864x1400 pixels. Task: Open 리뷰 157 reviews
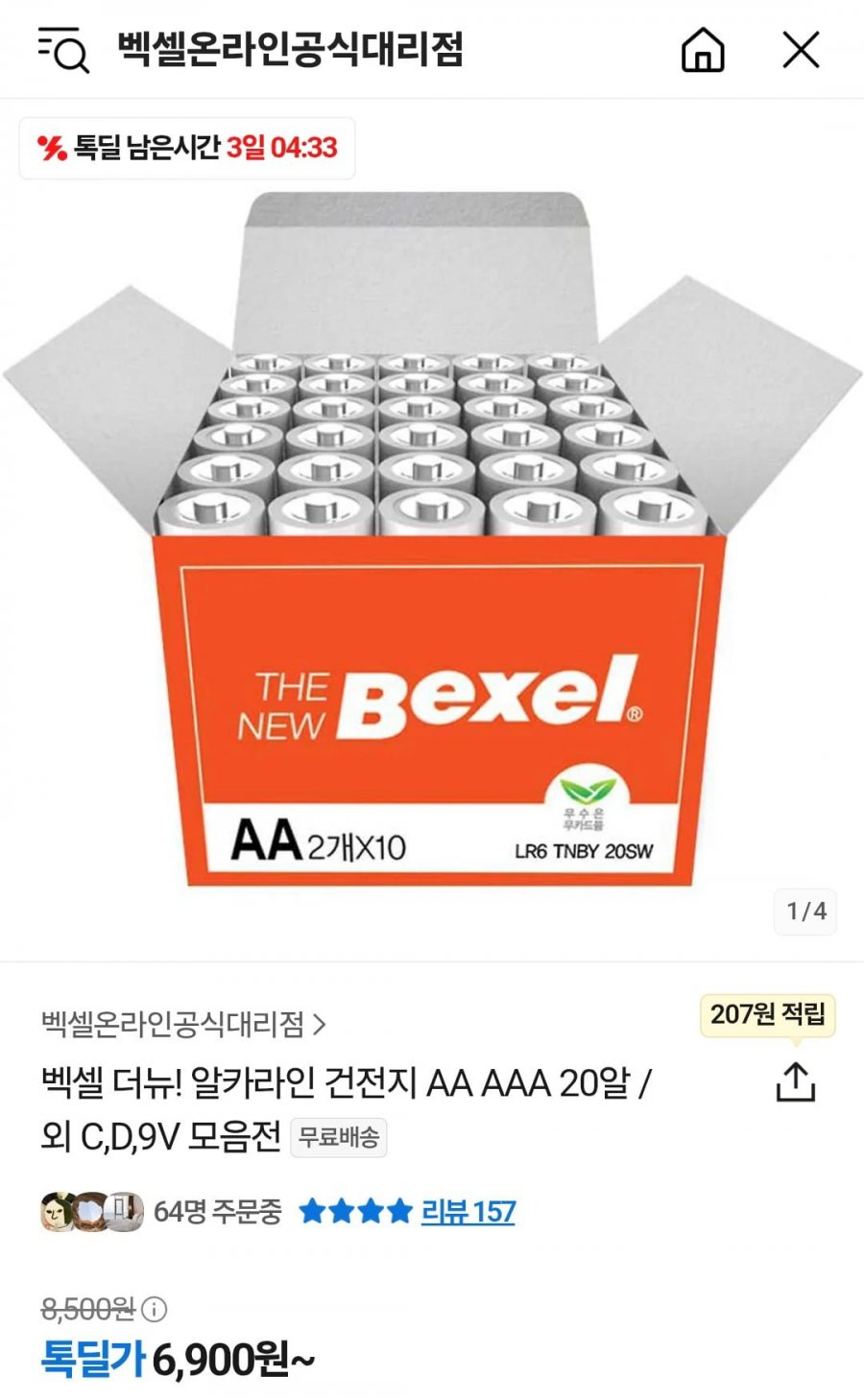(x=468, y=1212)
